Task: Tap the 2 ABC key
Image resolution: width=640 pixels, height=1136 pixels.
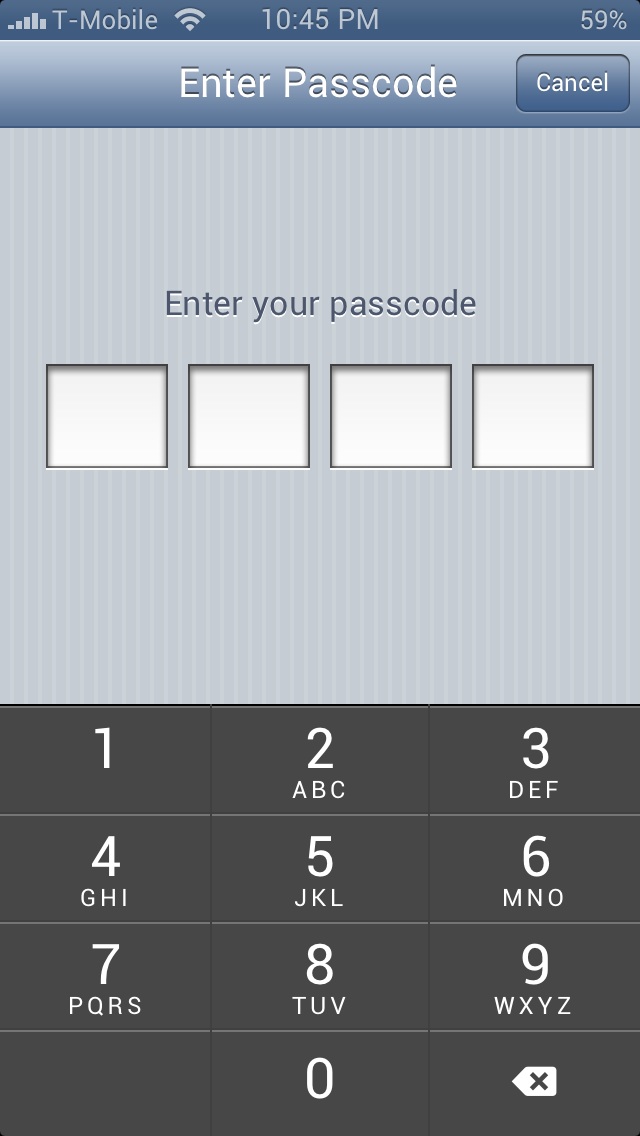Action: point(320,760)
